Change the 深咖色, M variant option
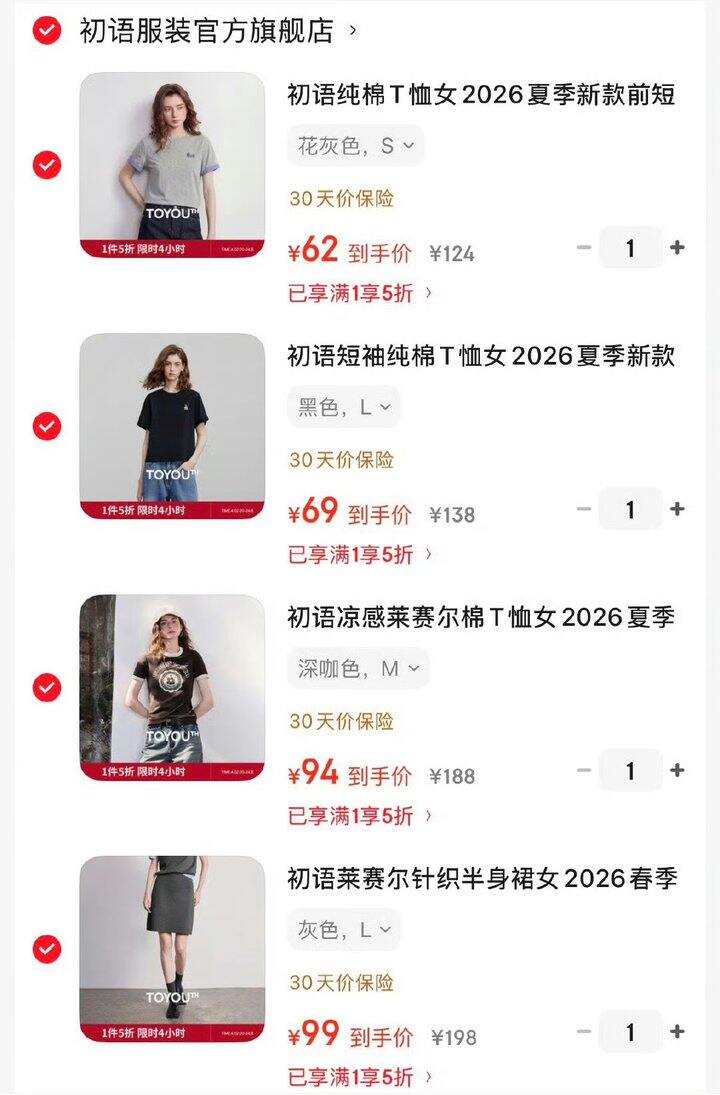 pyautogui.click(x=358, y=668)
